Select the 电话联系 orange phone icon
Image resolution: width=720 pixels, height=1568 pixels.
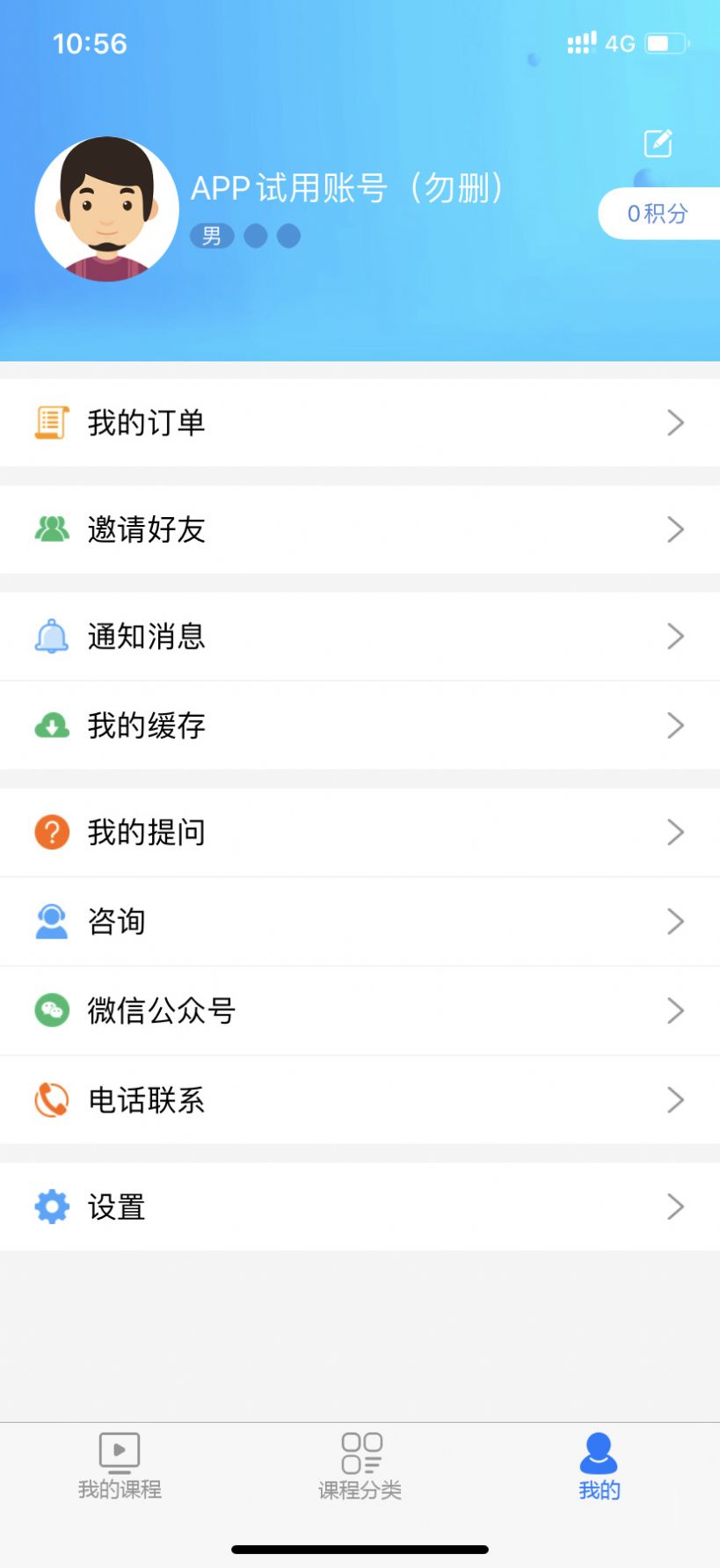click(x=52, y=1099)
